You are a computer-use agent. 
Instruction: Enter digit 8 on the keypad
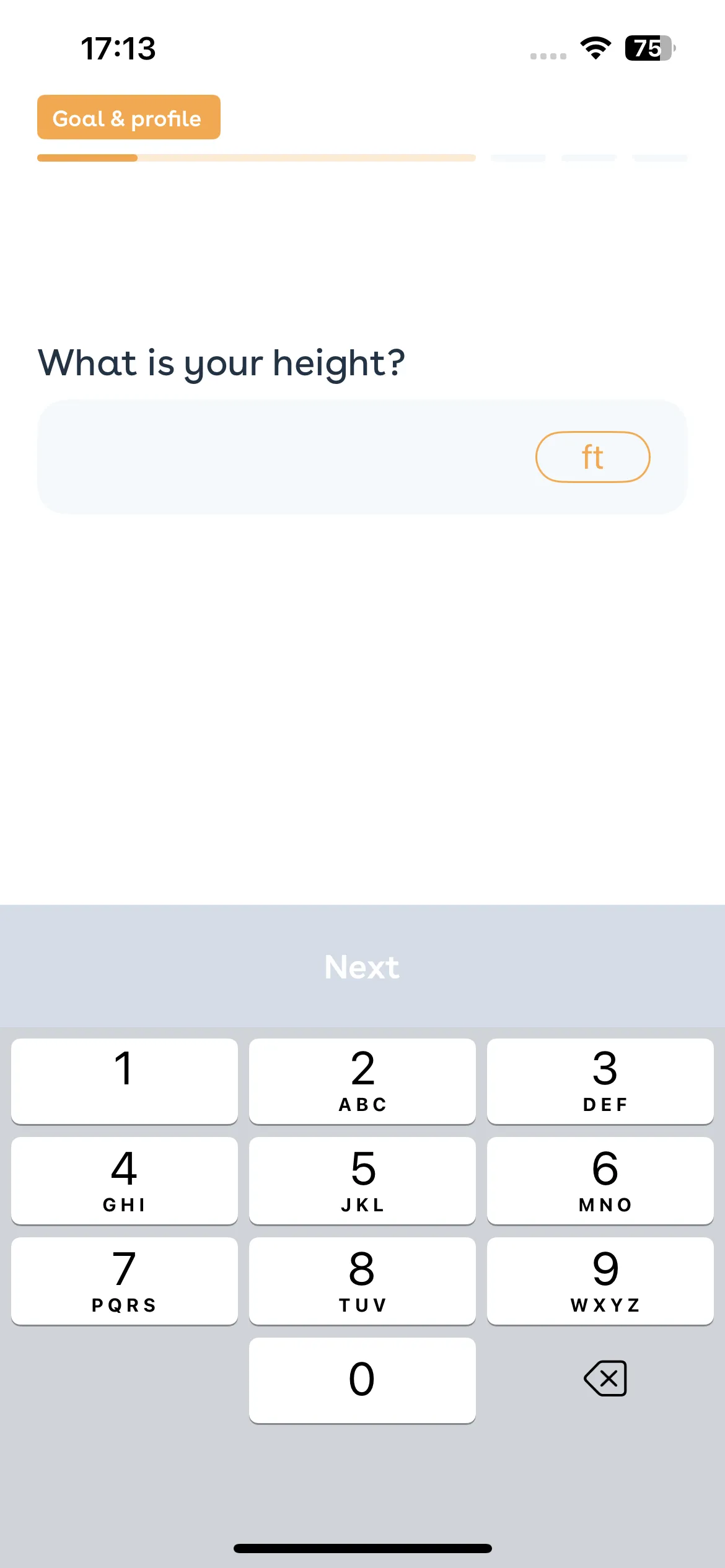362,1281
